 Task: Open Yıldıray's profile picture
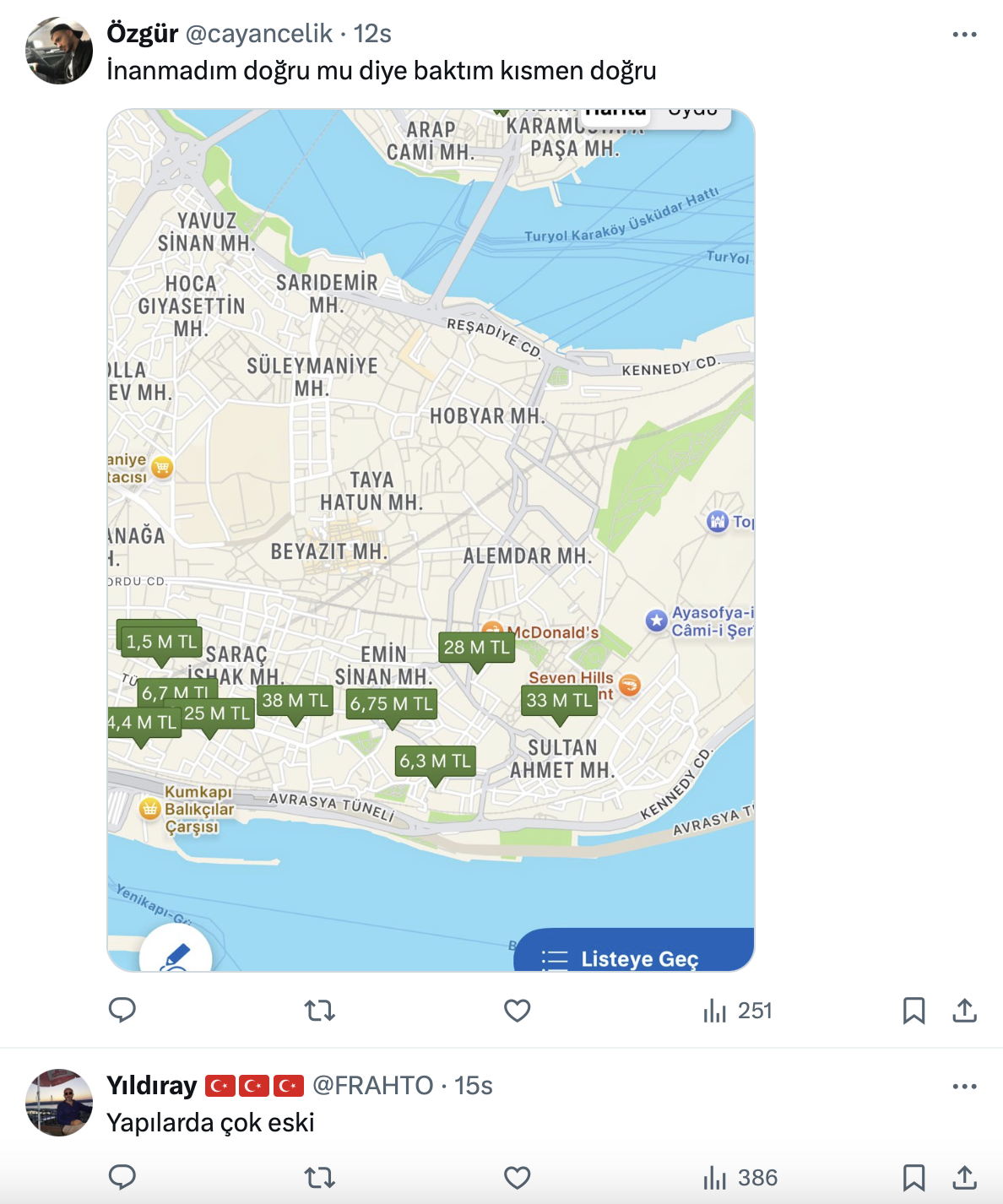tap(59, 1103)
